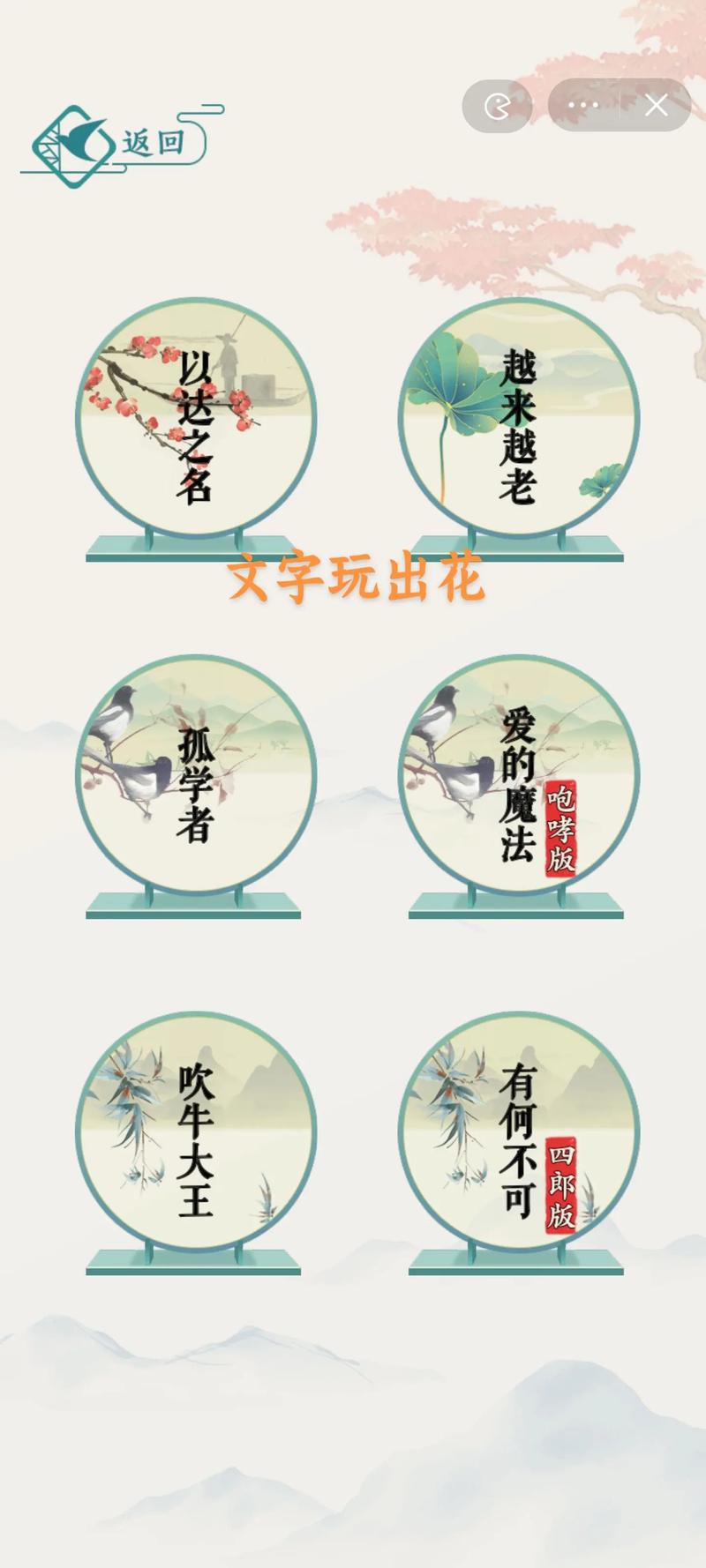
Task: Play 有何不可 四郎版 level
Action: (518, 1133)
